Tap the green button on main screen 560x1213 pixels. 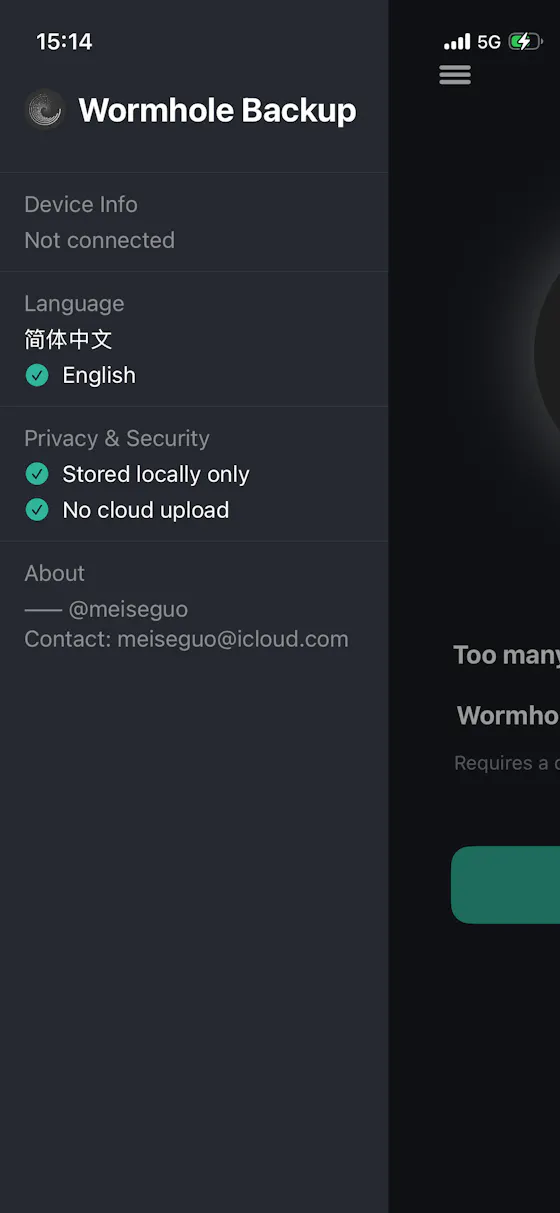coord(505,885)
